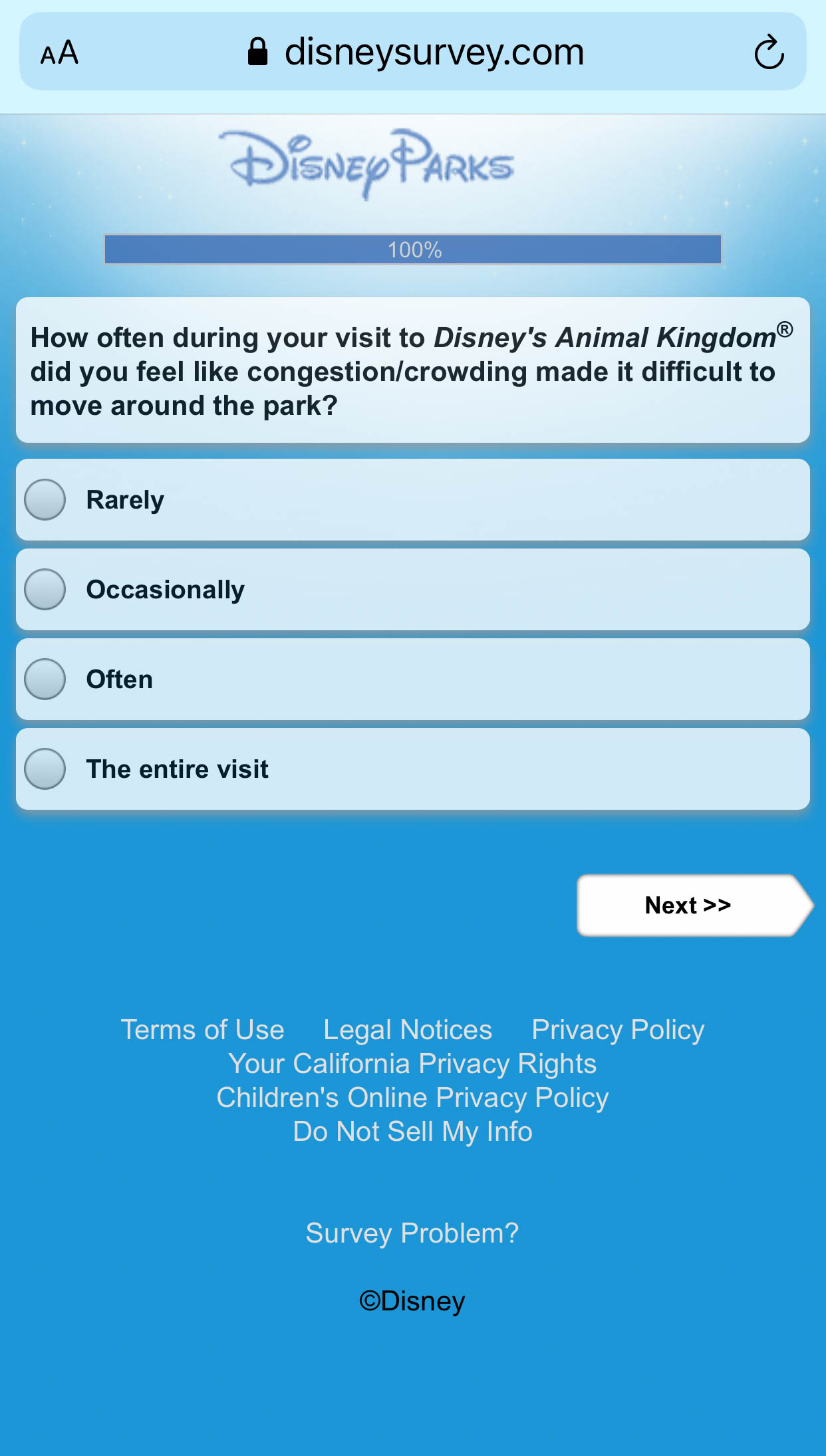Image resolution: width=826 pixels, height=1456 pixels.
Task: Open the Terms of Use link
Action: 202,1030
